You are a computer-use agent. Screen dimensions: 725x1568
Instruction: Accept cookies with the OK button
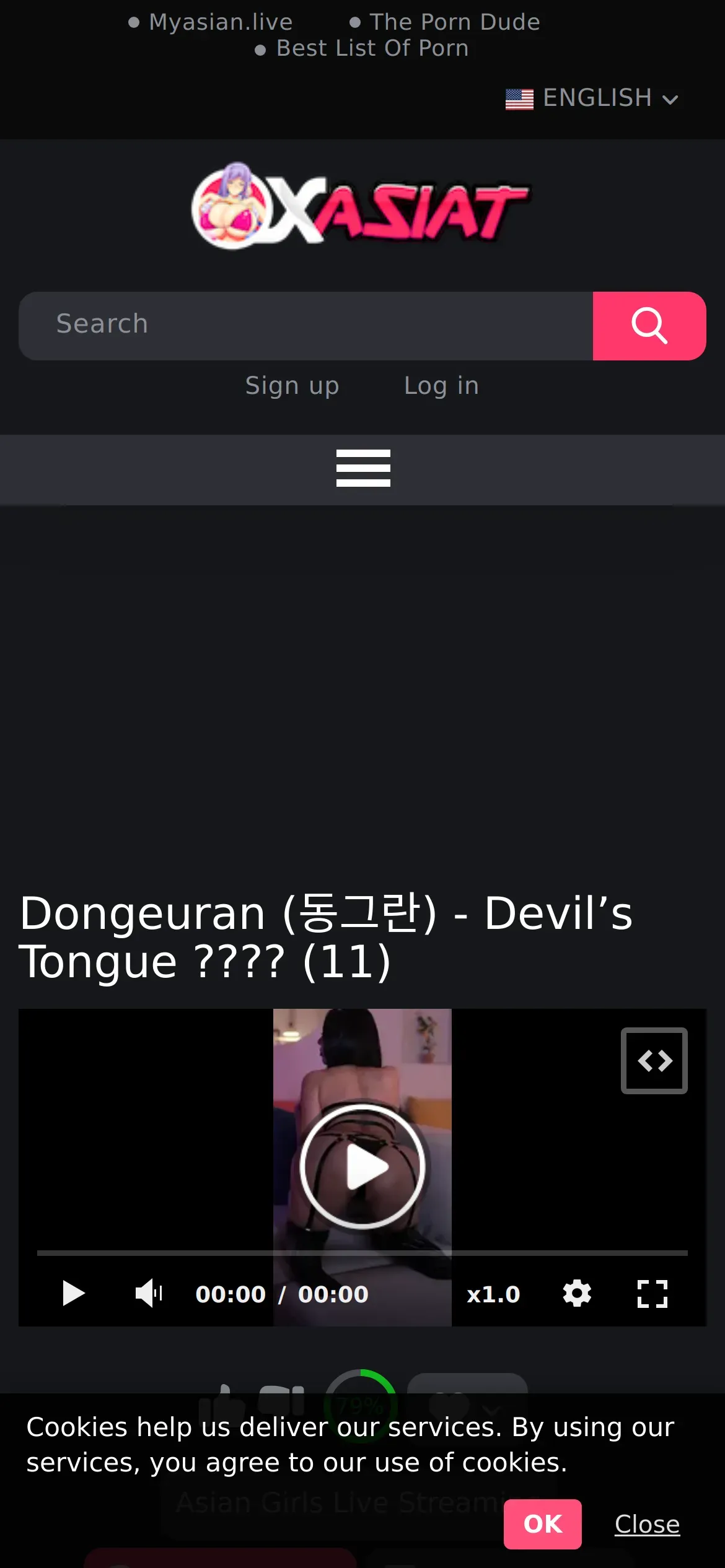pos(542,1524)
